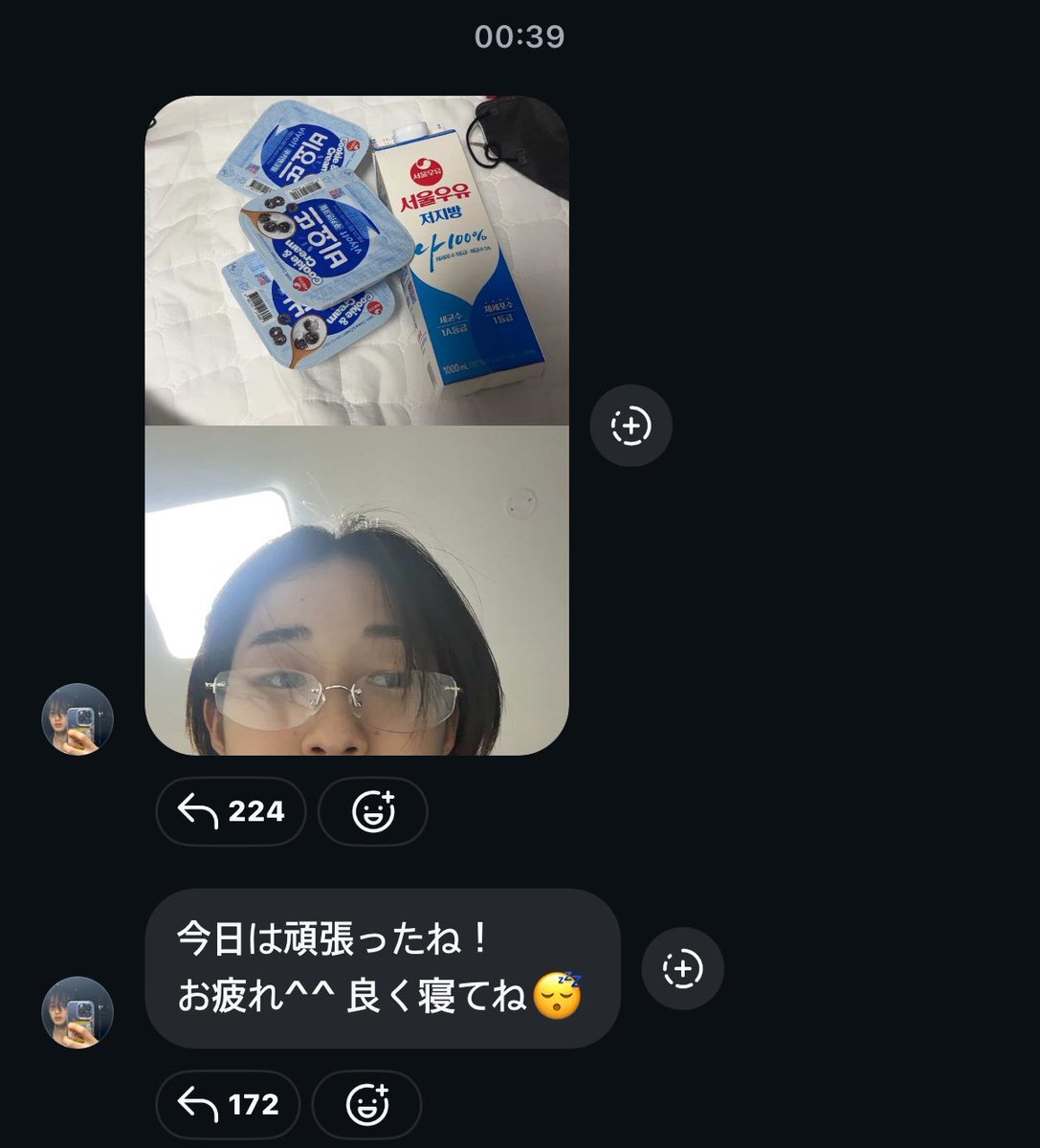Tap the circular plus icon beside the photo
This screenshot has width=1040, height=1148.
coord(631,426)
